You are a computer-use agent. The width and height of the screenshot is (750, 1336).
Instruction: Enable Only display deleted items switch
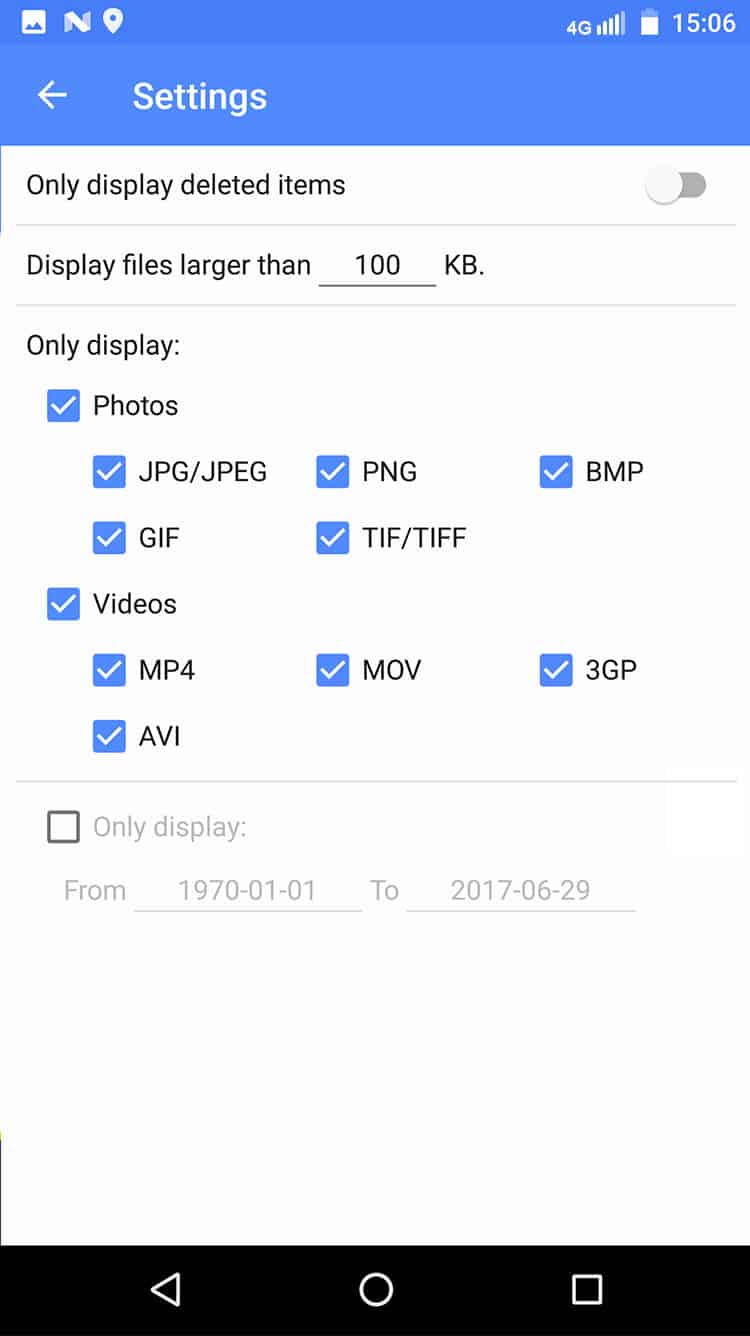(x=677, y=185)
